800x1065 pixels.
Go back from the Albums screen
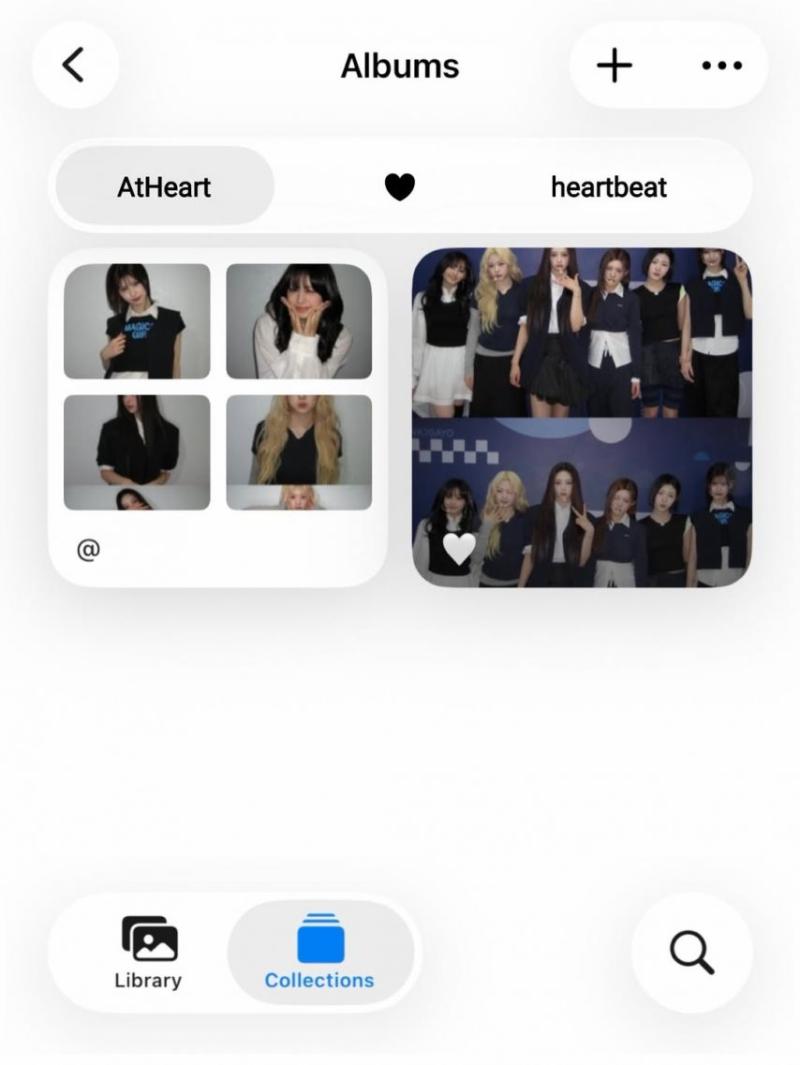(75, 65)
